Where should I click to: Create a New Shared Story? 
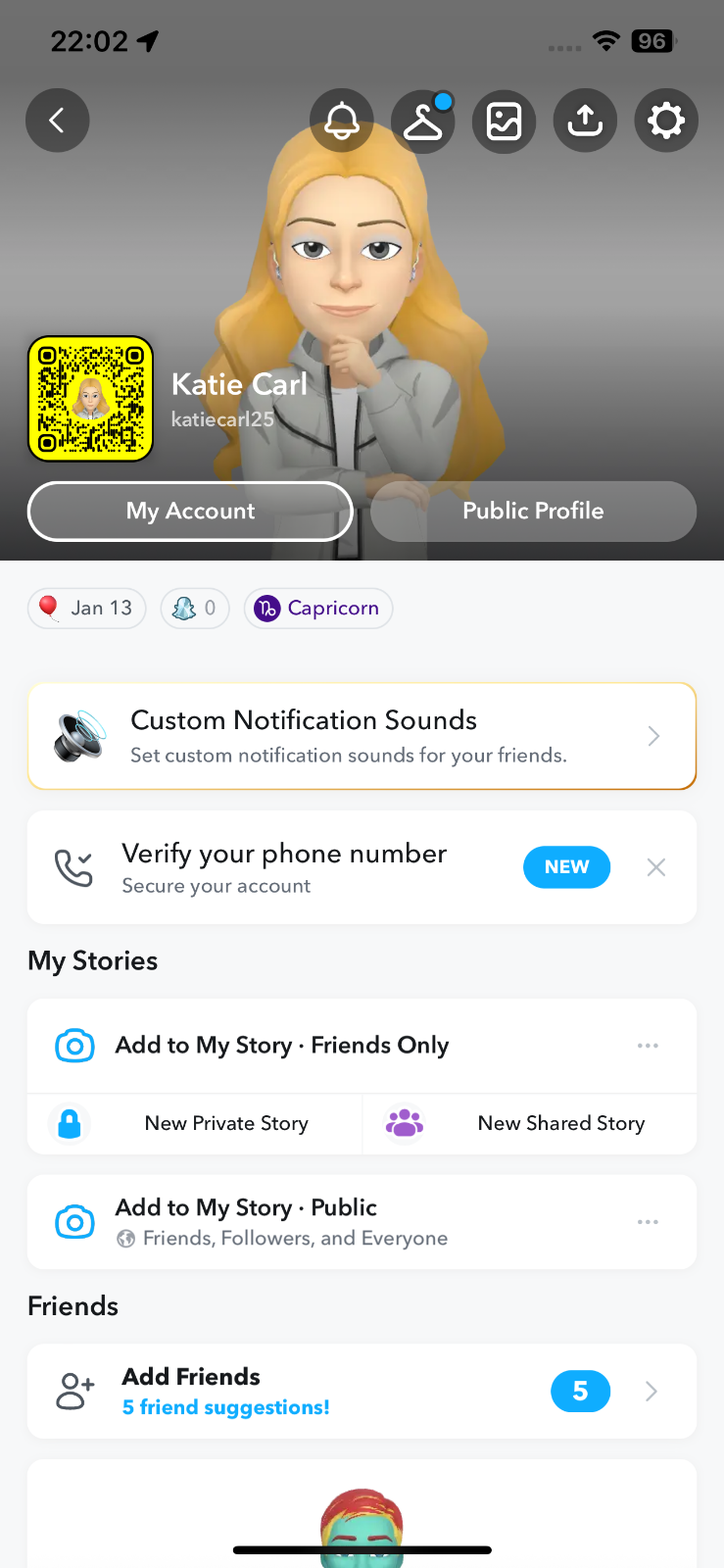coord(530,1124)
